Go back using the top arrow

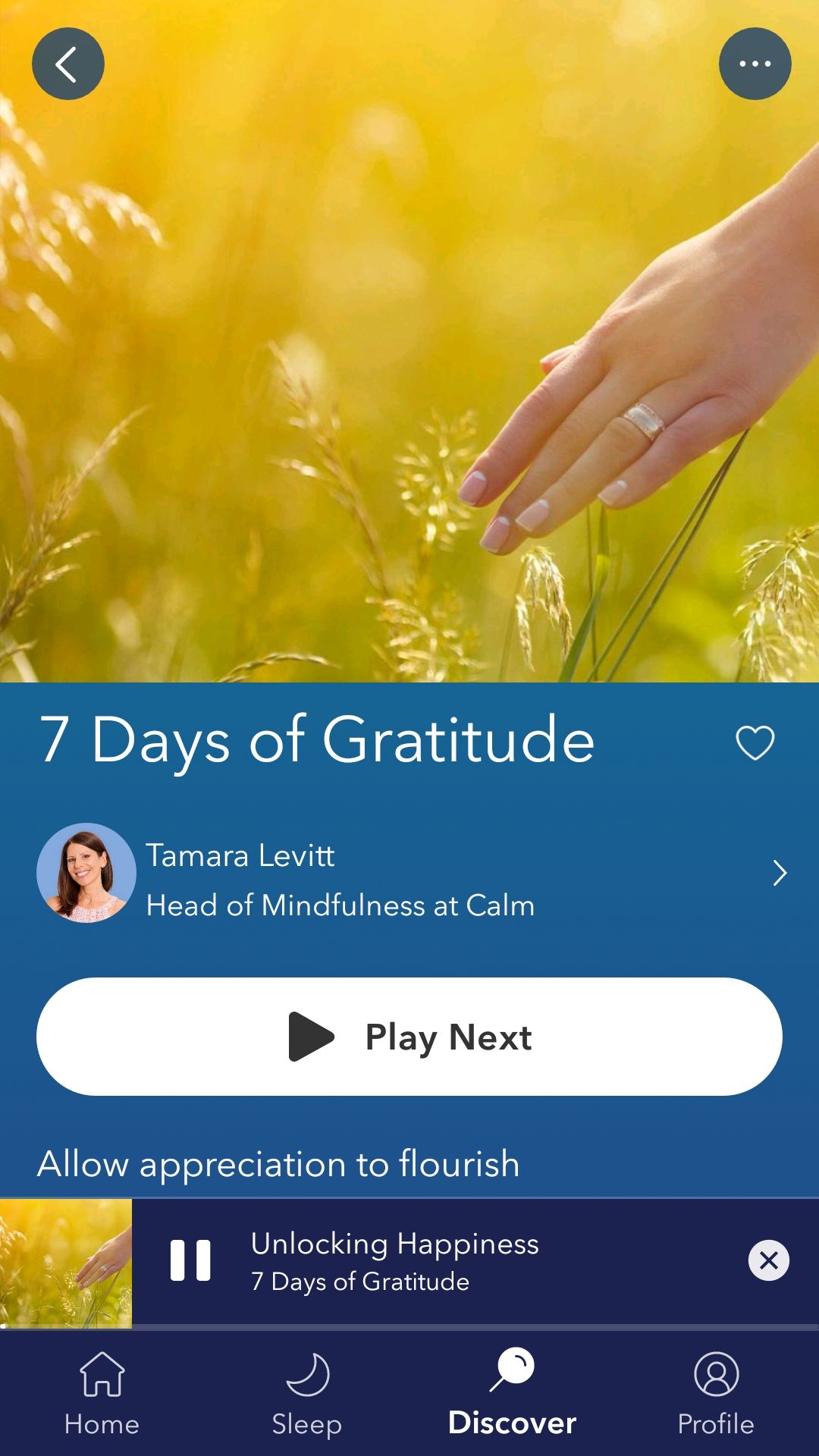[67, 64]
